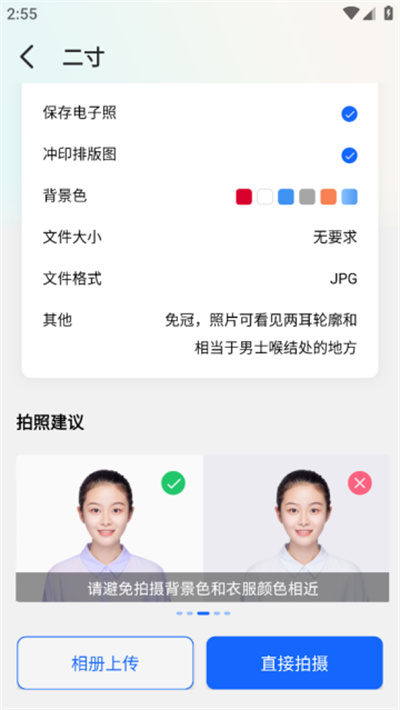
Task: Choose the gradient light-blue background color
Action: pyautogui.click(x=349, y=197)
